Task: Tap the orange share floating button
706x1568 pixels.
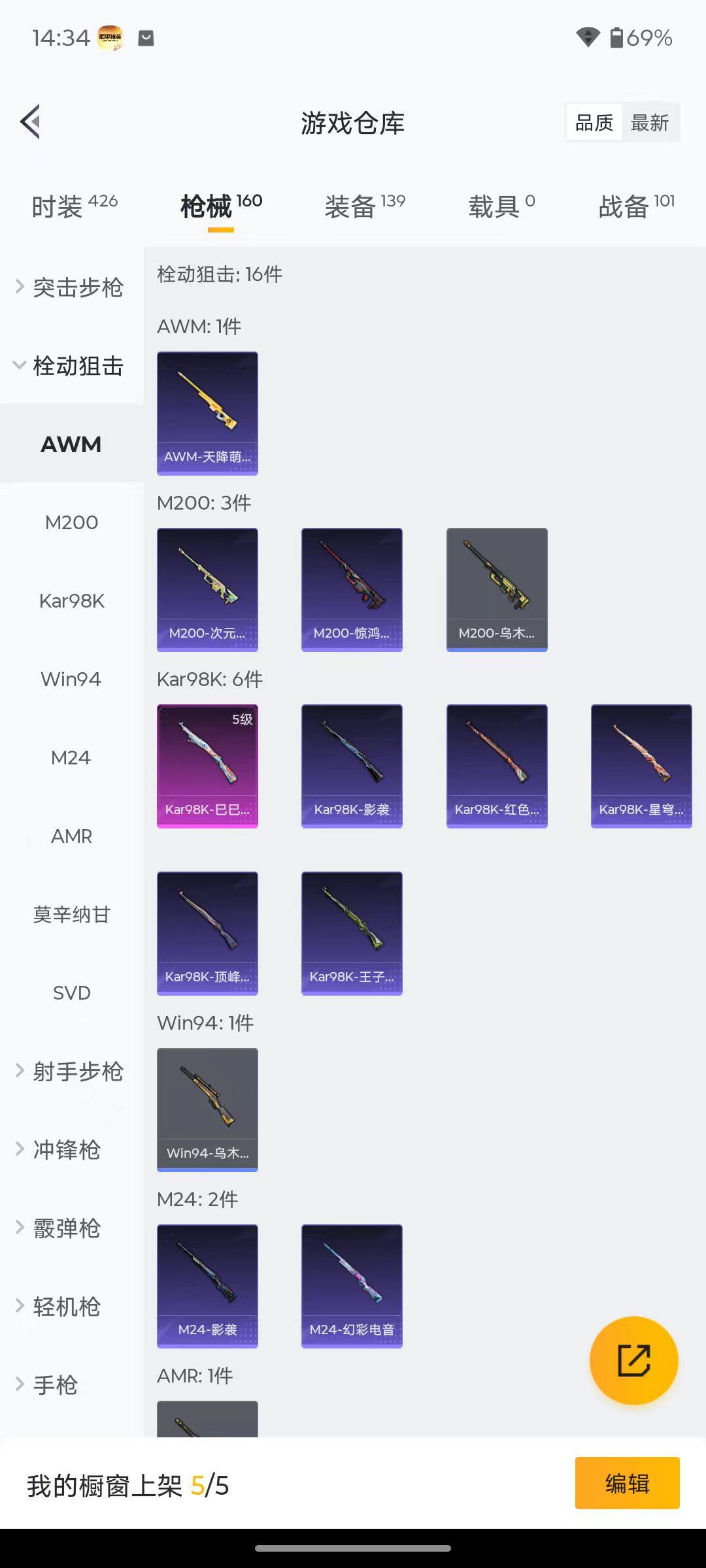Action: click(633, 1360)
